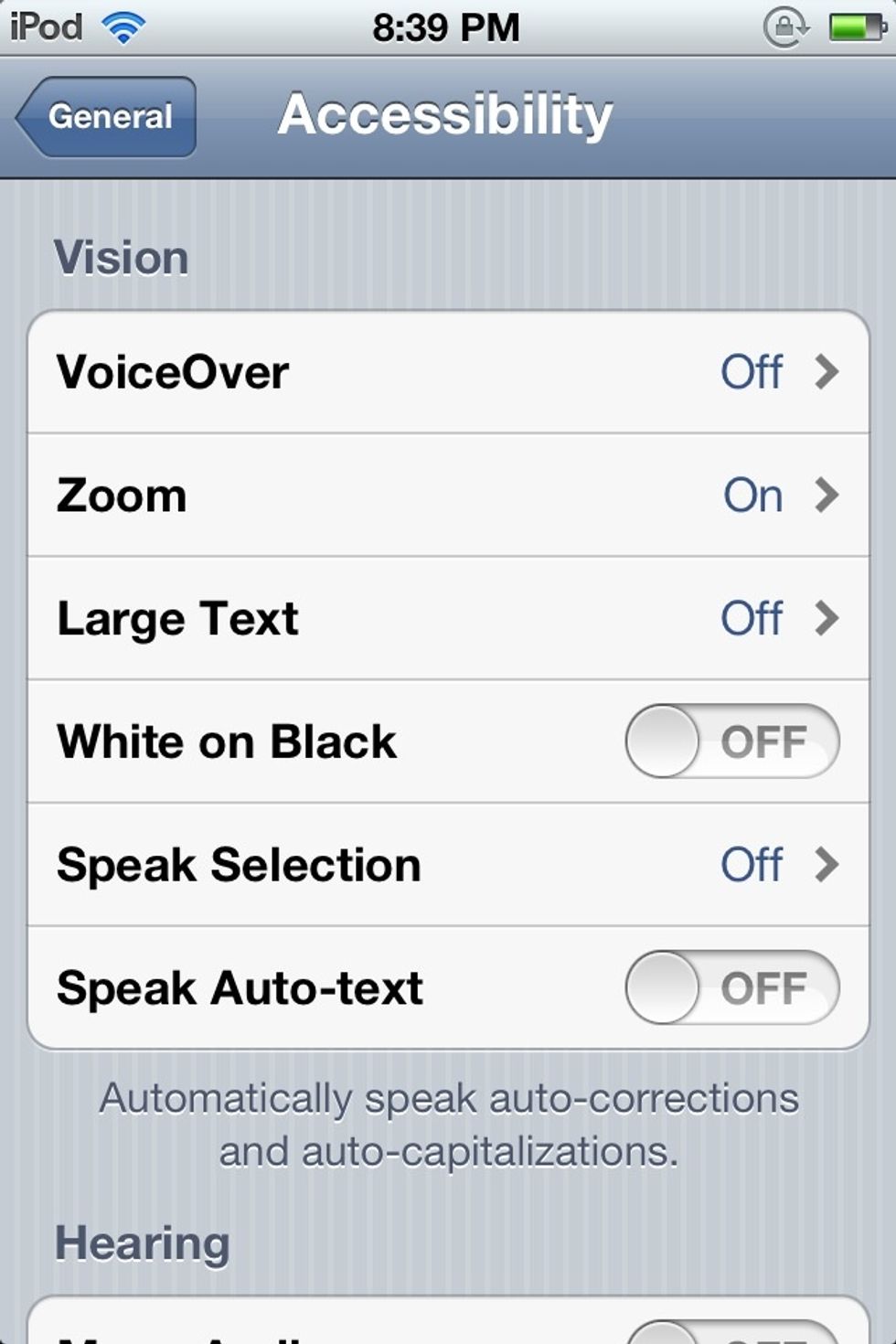The height and width of the screenshot is (1344, 896).
Task: Enable the Speak Auto-text switch
Action: tap(731, 988)
